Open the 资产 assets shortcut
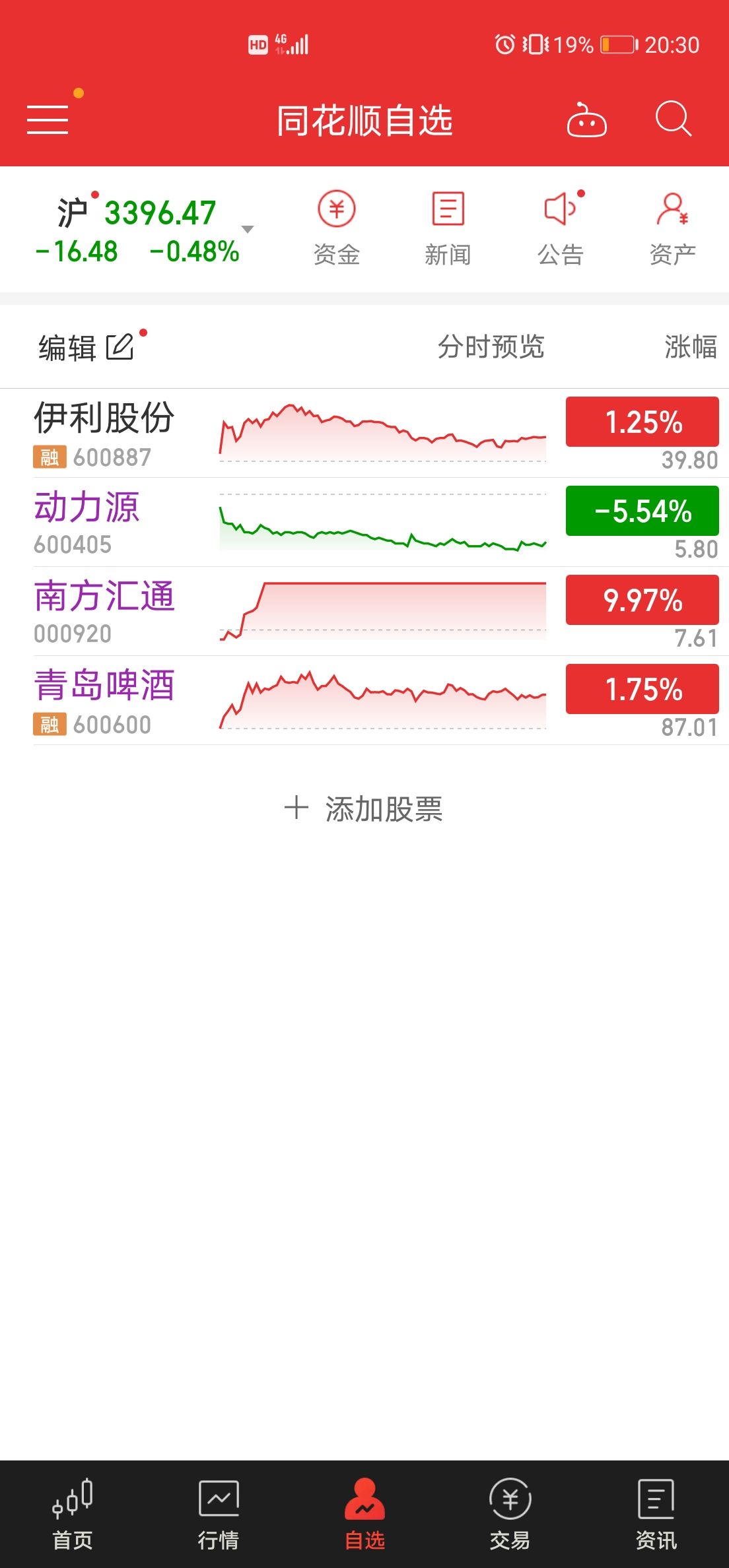 (x=672, y=228)
